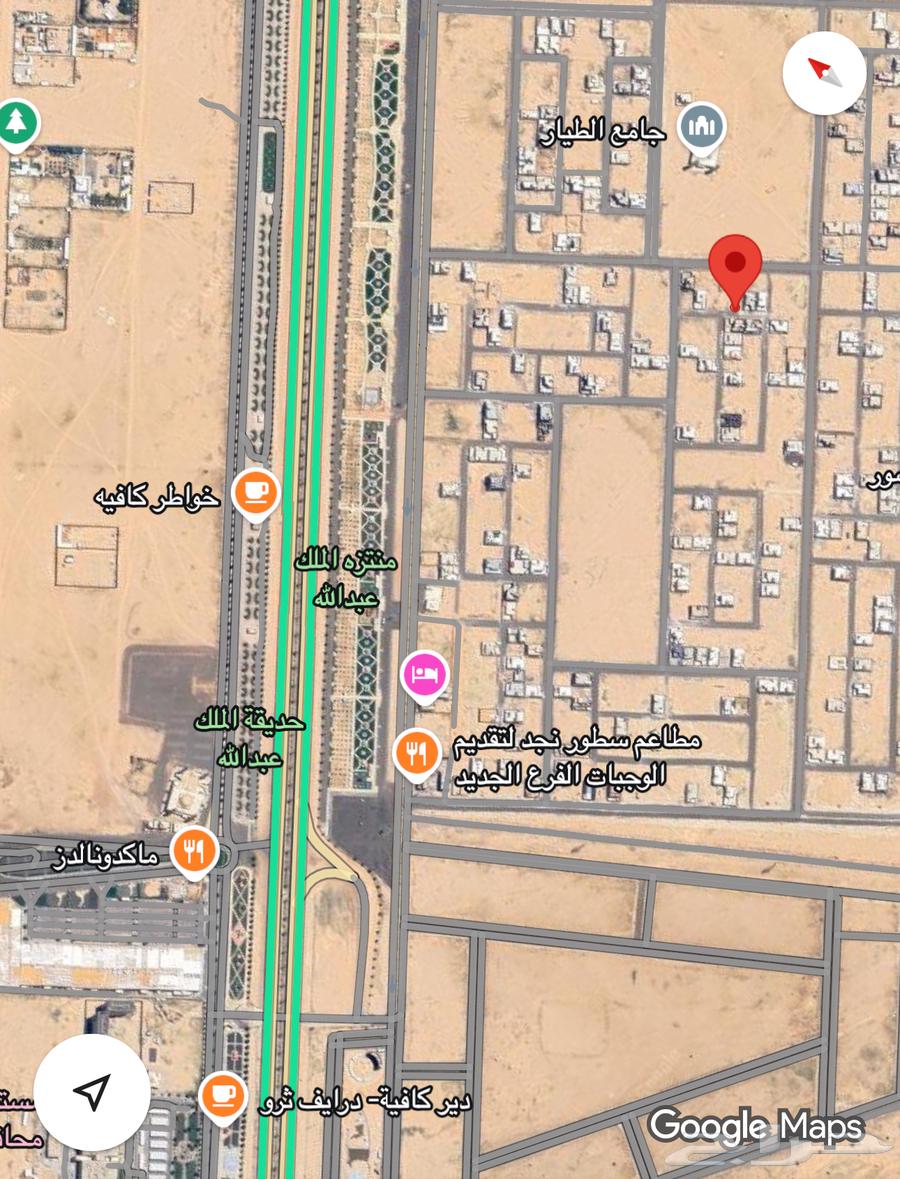Tap the pink hotel marker
Image resolution: width=900 pixels, height=1179 pixels.
pos(426,674)
